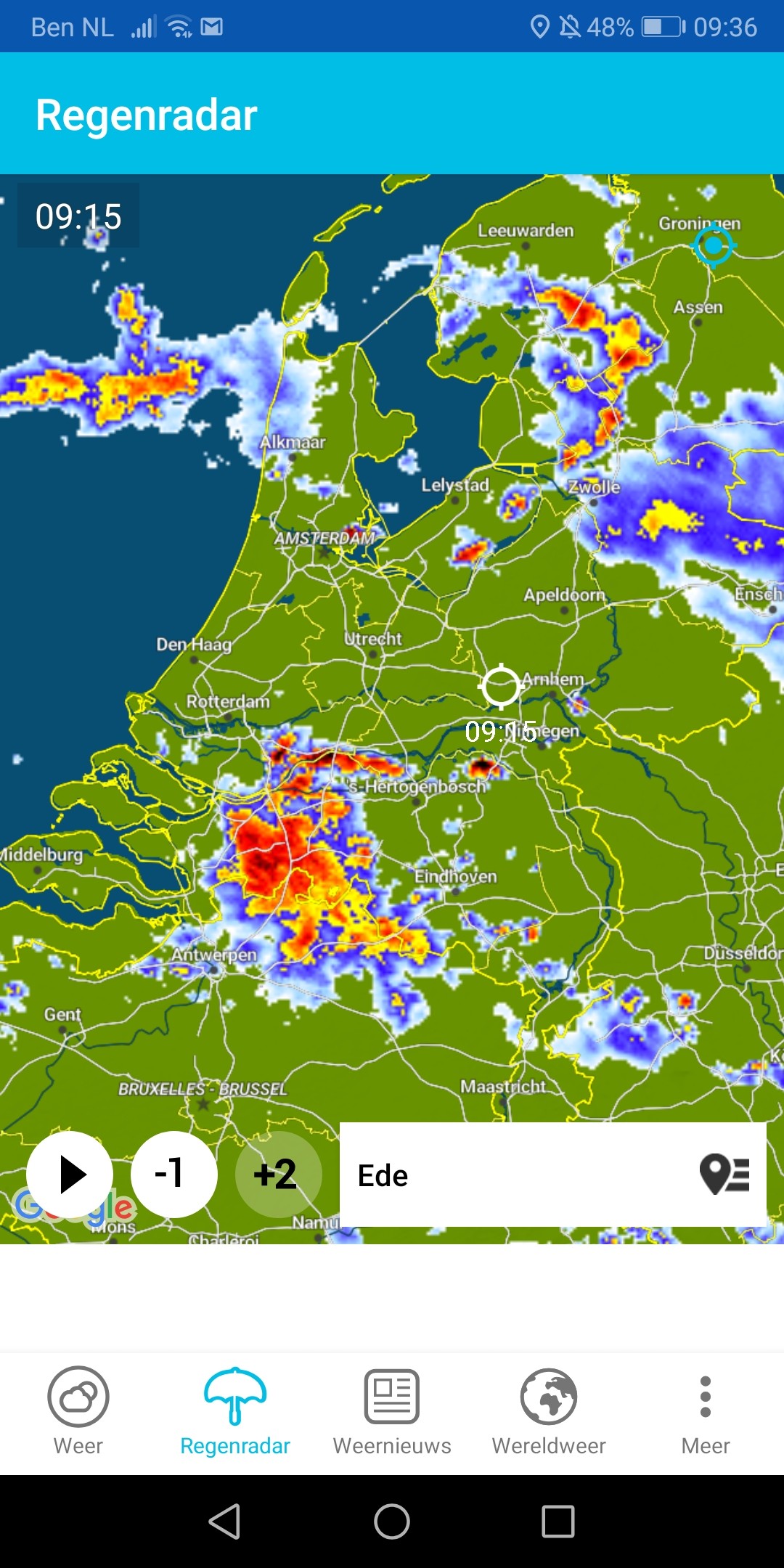Jump forward with the +2 button
The height and width of the screenshot is (1568, 784).
click(279, 1175)
